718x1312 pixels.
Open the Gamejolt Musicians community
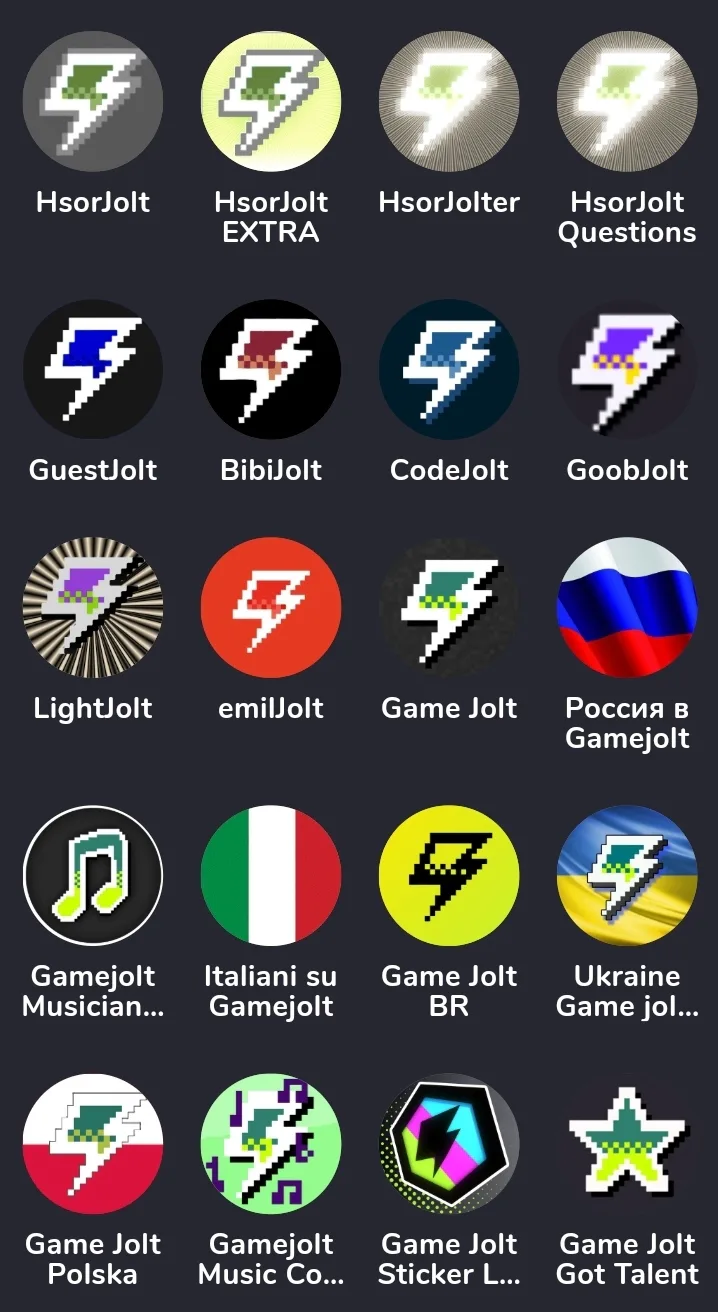(93, 875)
